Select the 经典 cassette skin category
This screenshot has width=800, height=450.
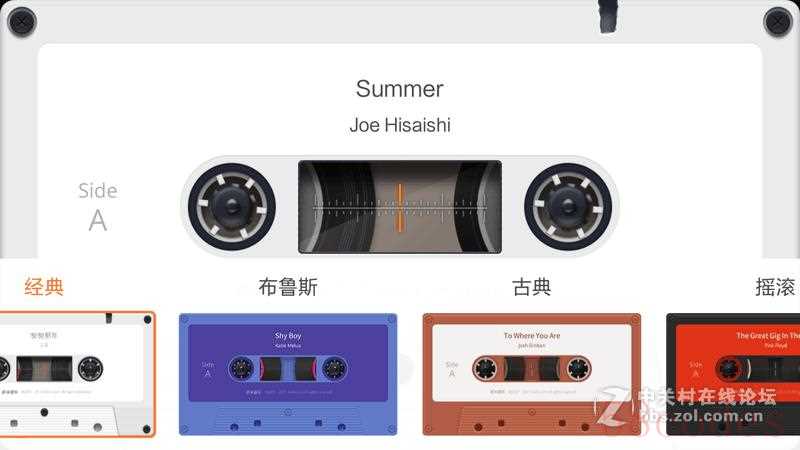(x=44, y=288)
